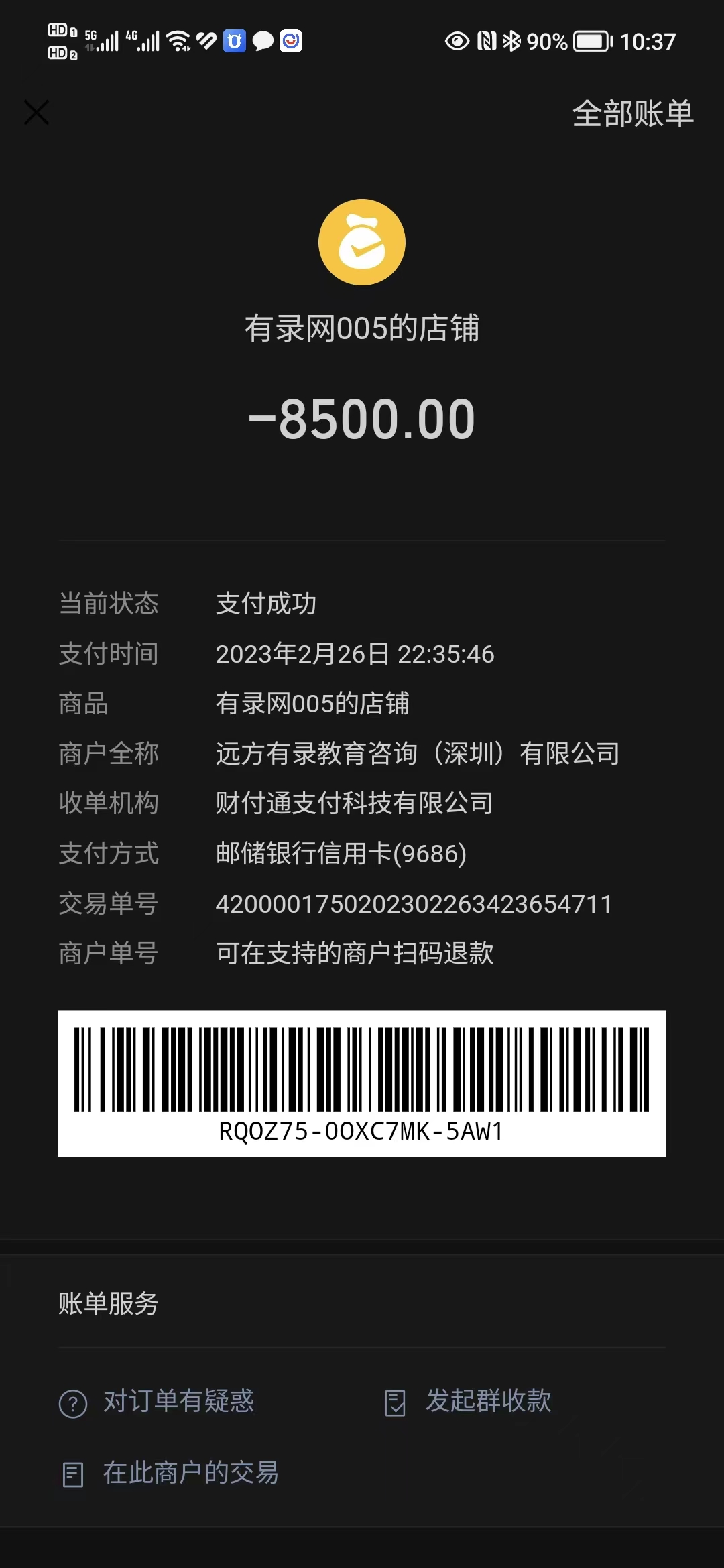
Task: Open 全部账单 (all bills)
Action: point(632,113)
